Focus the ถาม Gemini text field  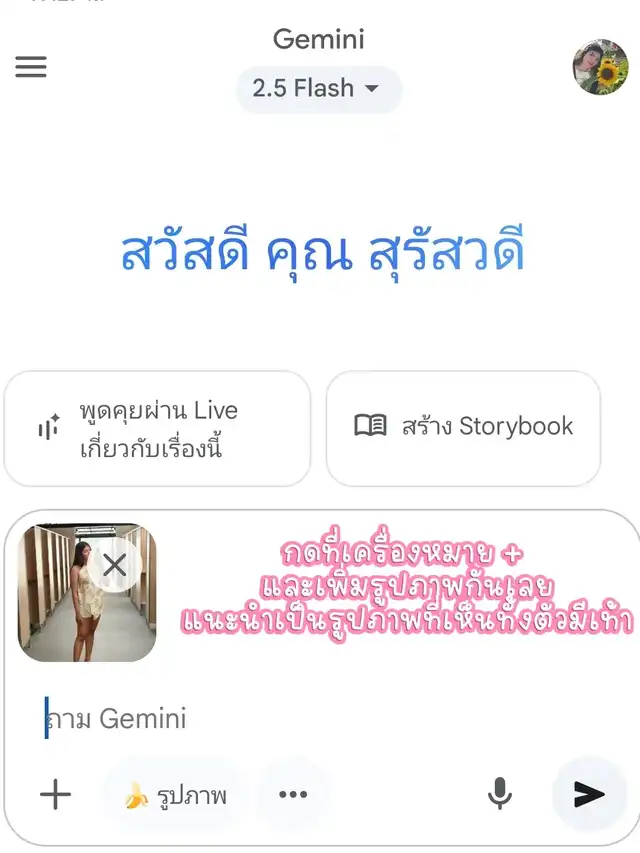pos(300,718)
